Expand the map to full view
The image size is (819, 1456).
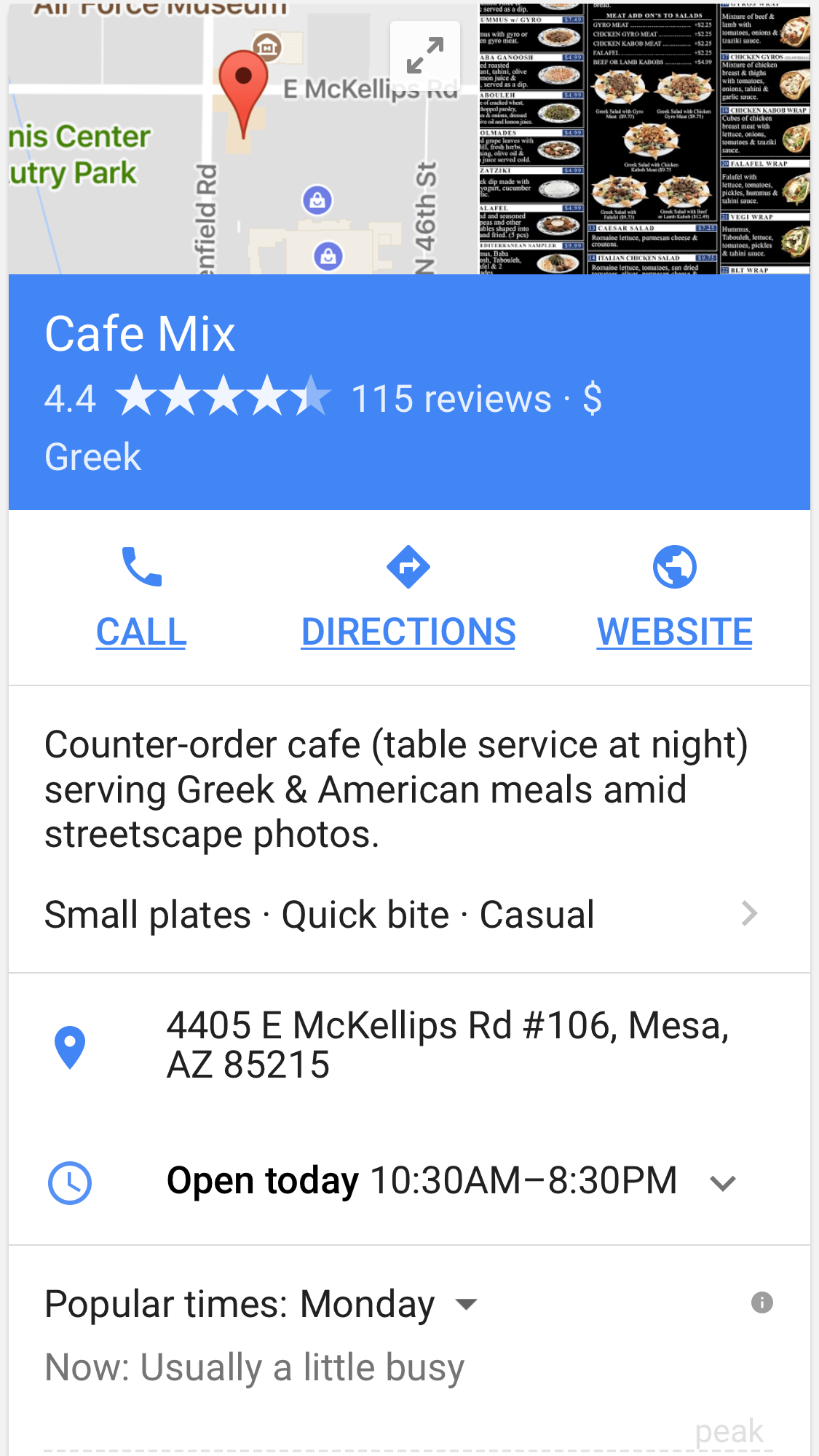[x=425, y=55]
